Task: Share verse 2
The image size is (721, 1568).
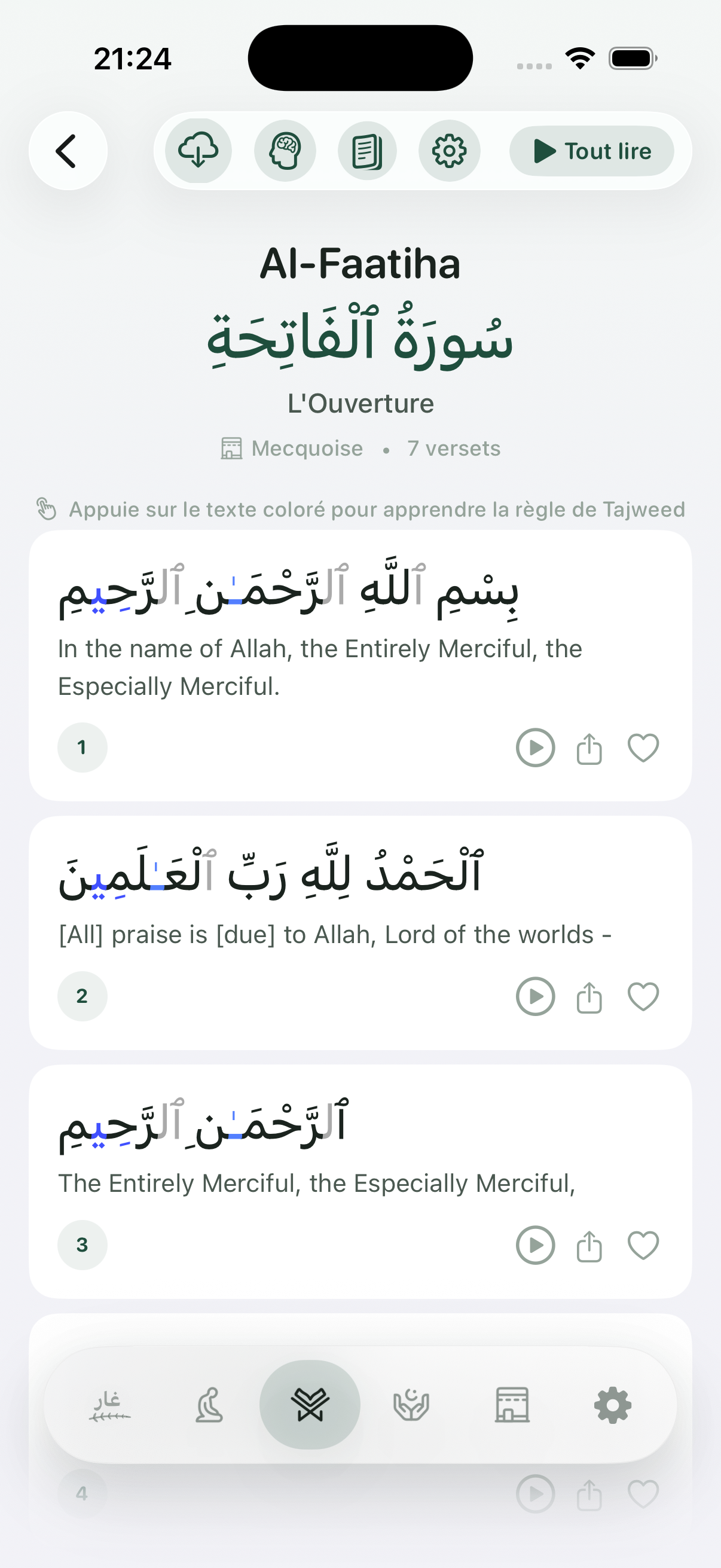Action: coord(589,996)
